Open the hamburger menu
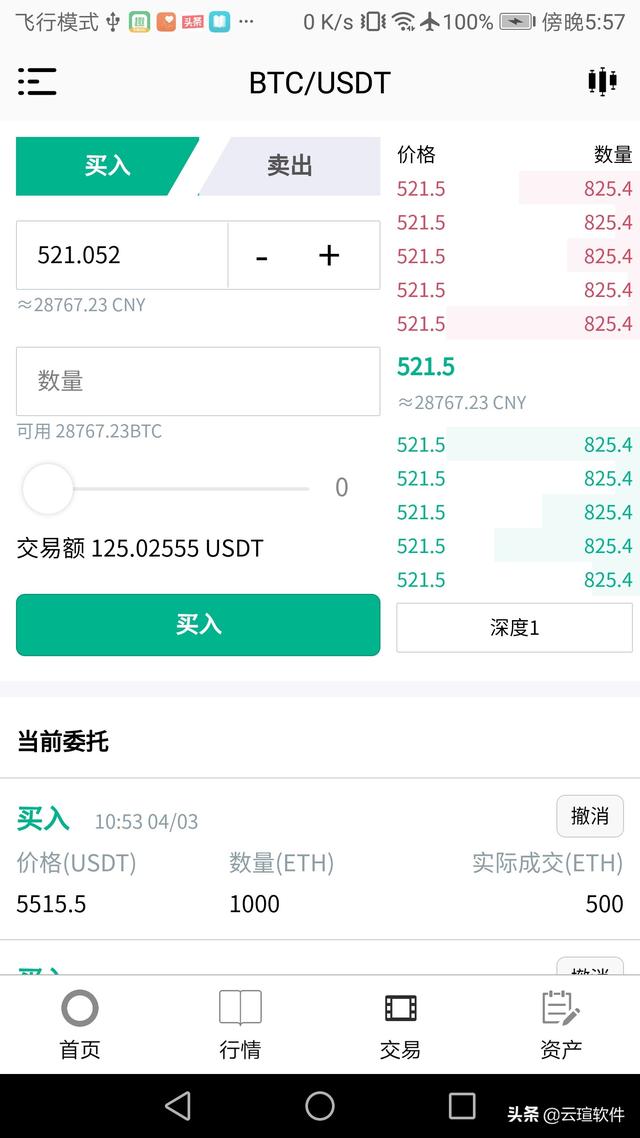This screenshot has width=640, height=1138. pyautogui.click(x=36, y=81)
